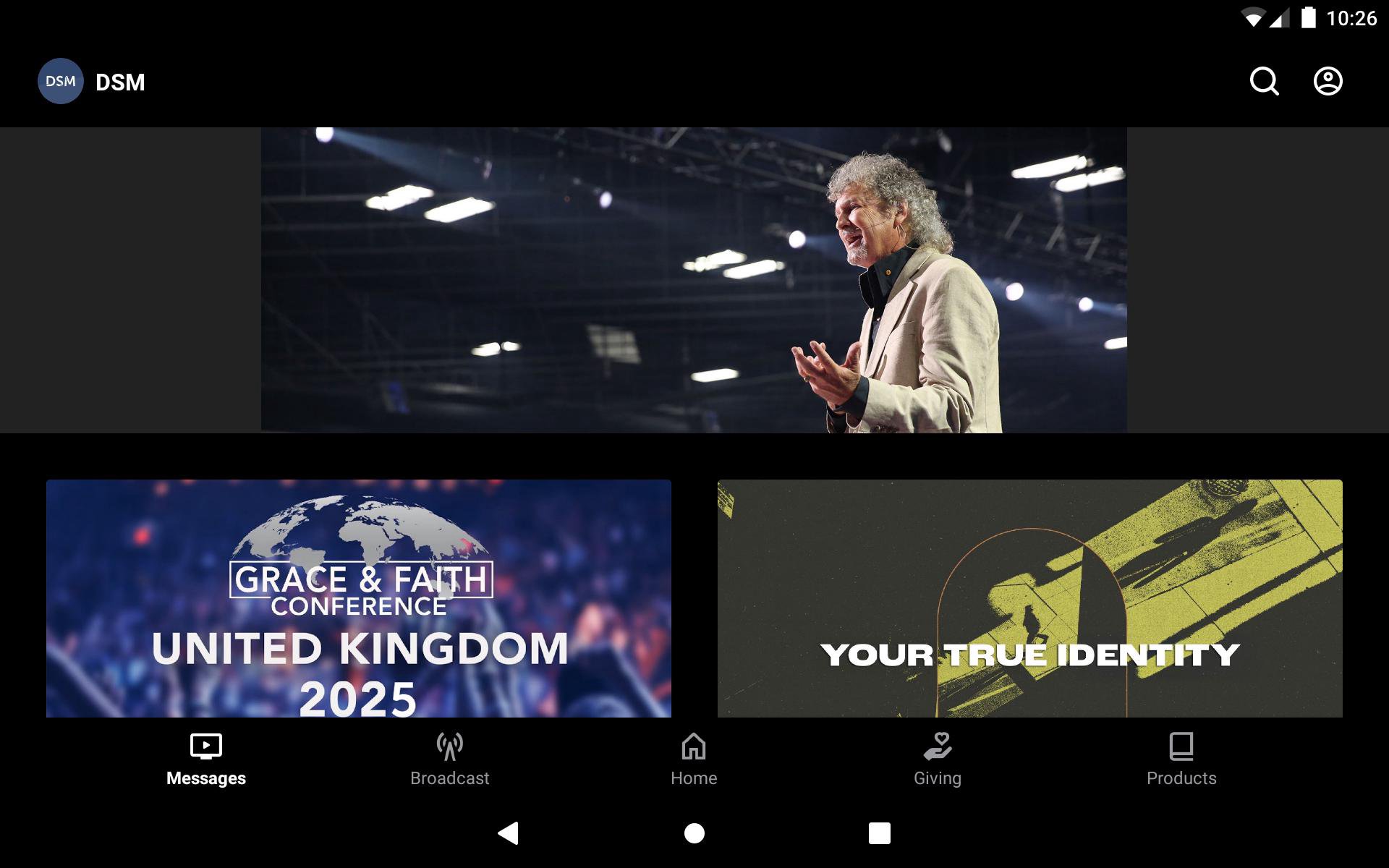
Task: Open the Your True Identity series
Action: click(x=1029, y=598)
